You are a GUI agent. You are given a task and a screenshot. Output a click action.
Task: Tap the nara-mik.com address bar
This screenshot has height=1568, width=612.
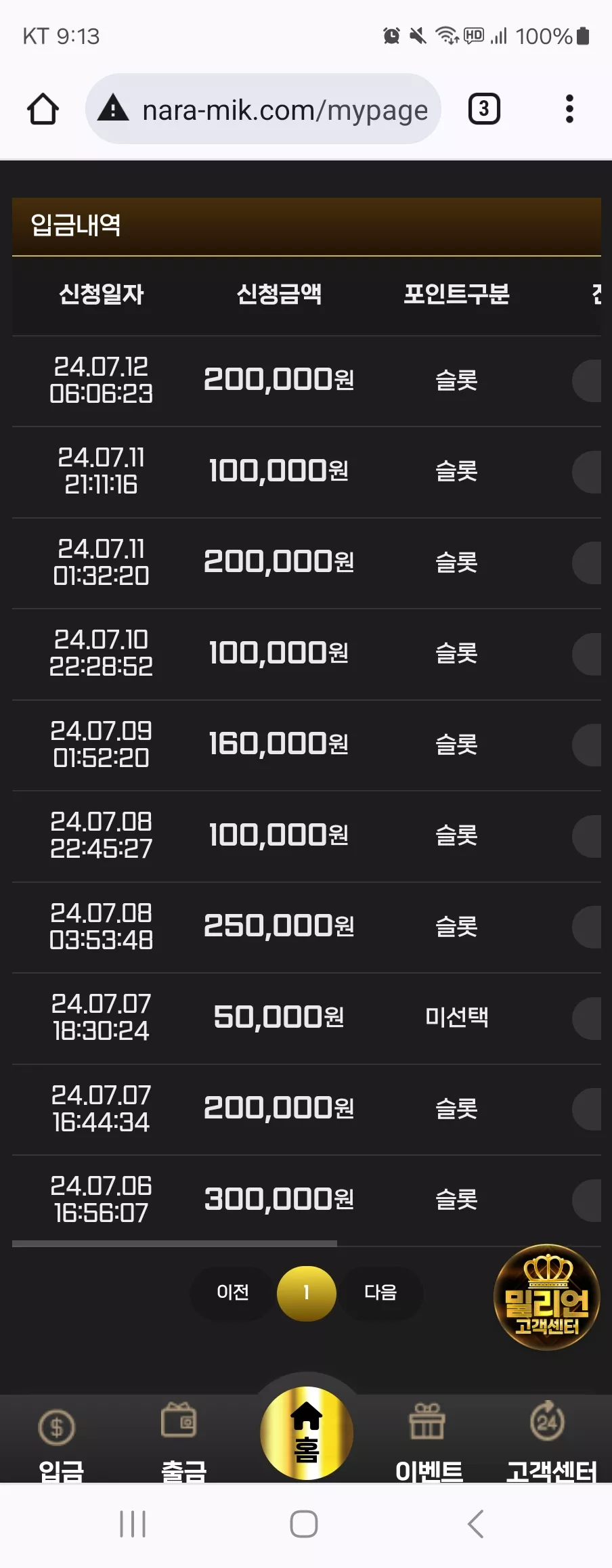point(263,109)
